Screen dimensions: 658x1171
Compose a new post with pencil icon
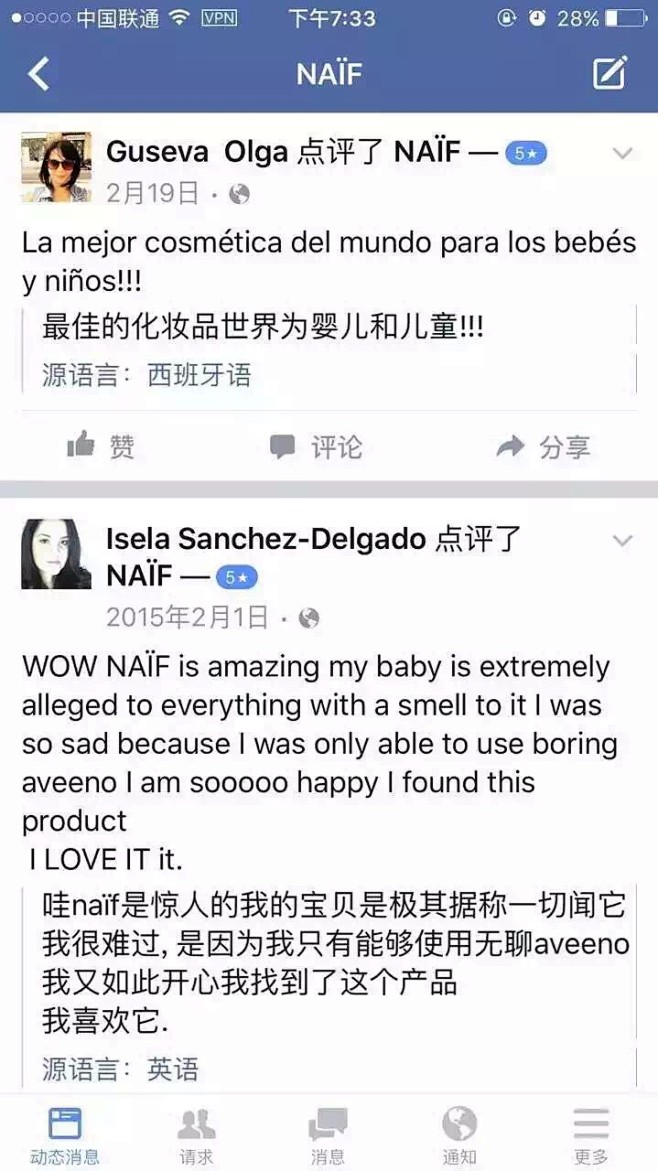[609, 74]
